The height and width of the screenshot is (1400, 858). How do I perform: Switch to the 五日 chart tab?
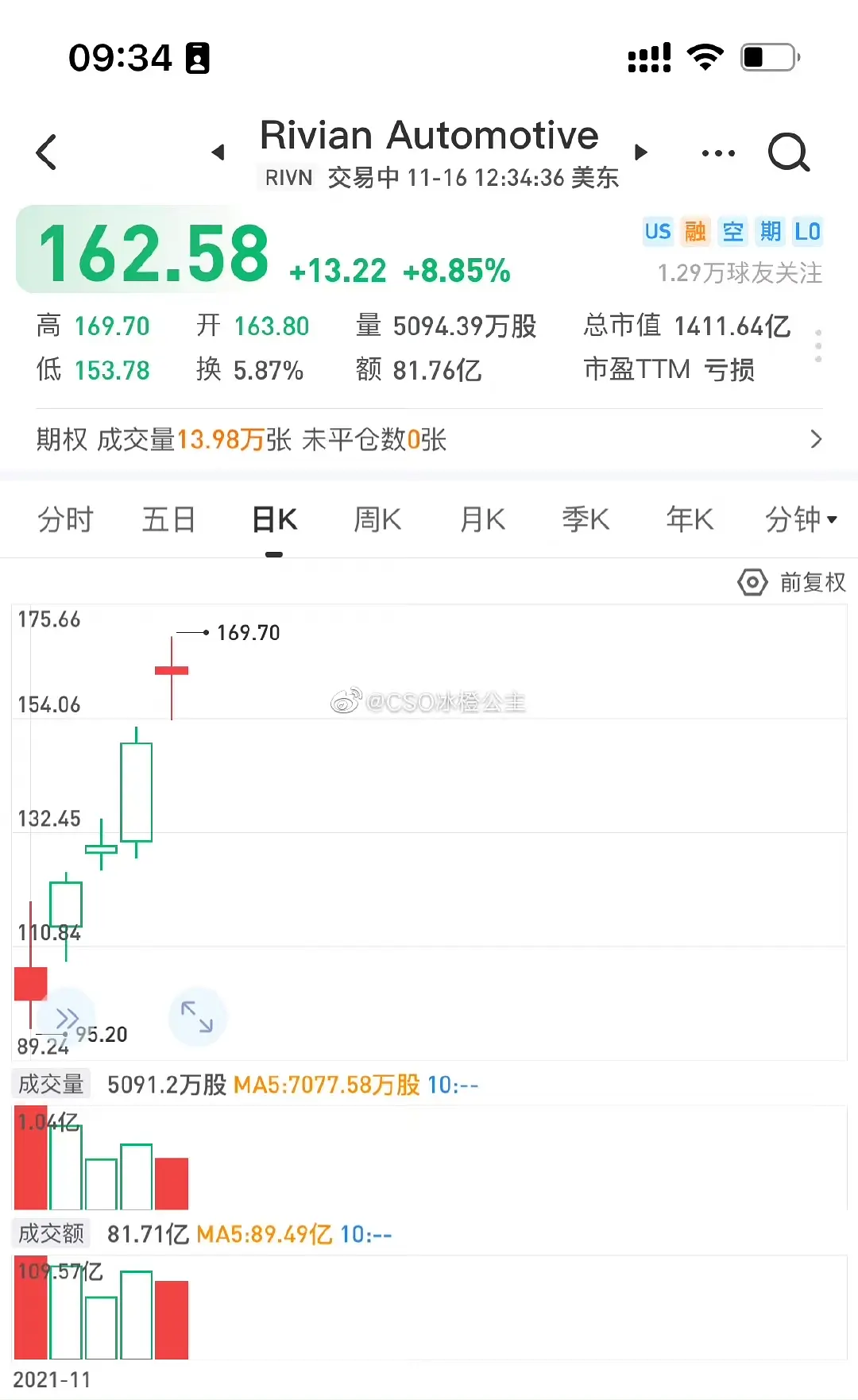click(x=168, y=519)
